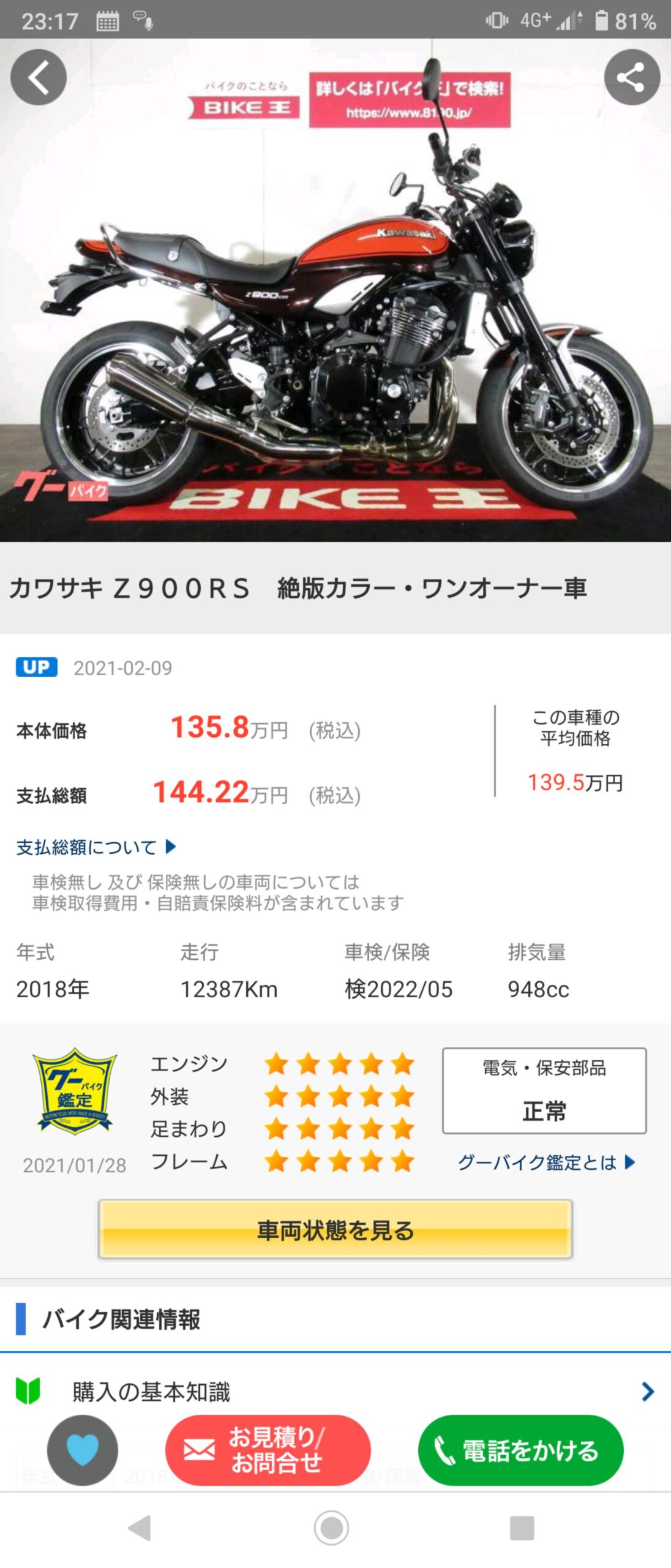This screenshot has height=1568, width=671.
Task: Go back using the top-left arrow
Action: (x=39, y=78)
